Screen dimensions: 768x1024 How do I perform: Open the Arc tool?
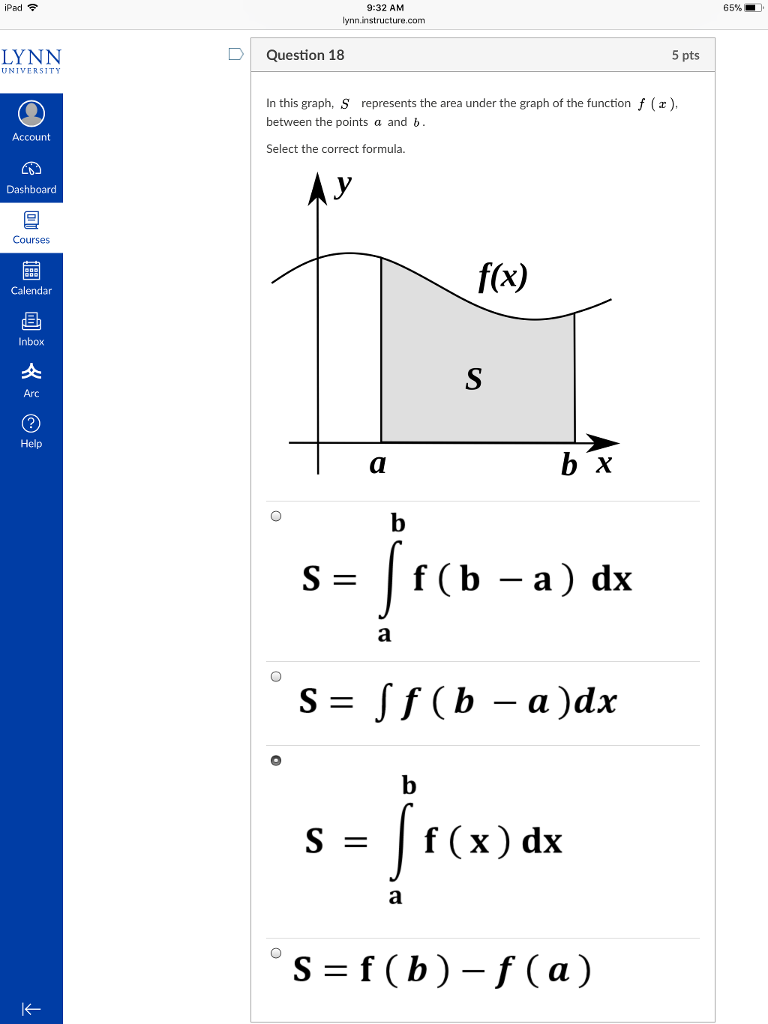point(31,380)
